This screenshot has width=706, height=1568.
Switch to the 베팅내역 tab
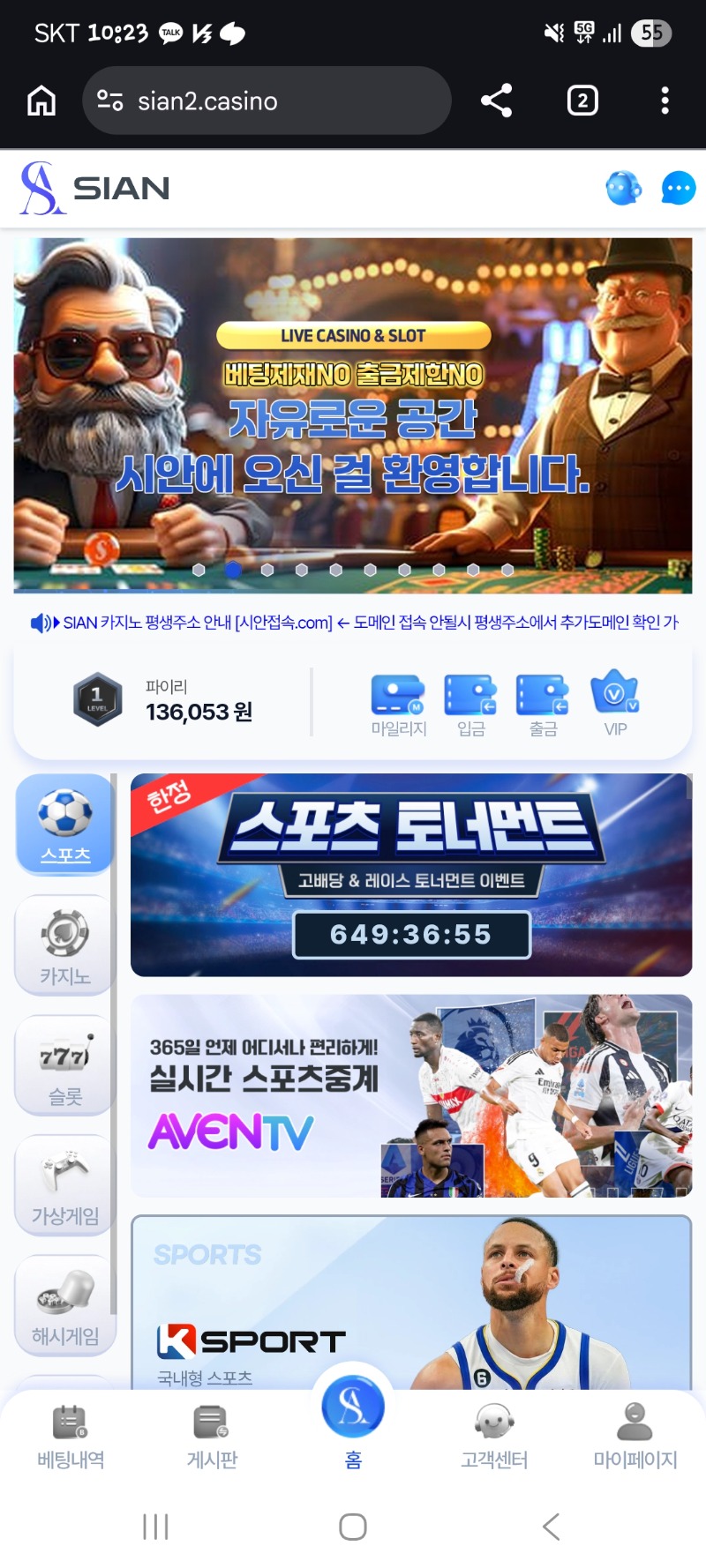coord(71,1437)
